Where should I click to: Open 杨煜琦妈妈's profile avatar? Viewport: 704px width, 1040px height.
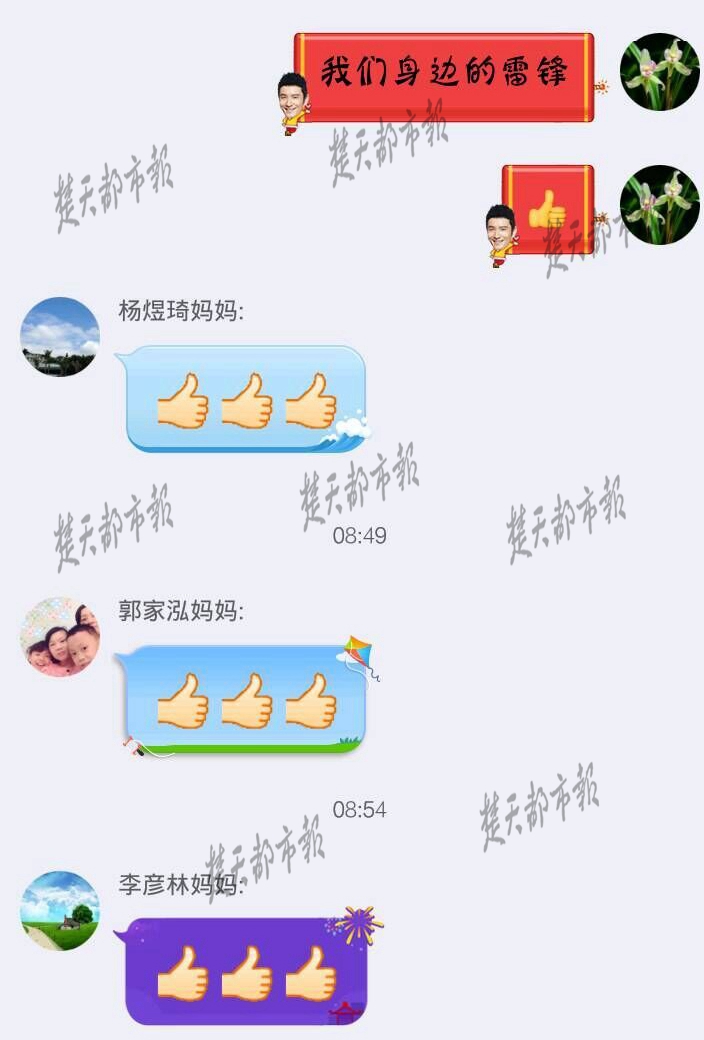[x=60, y=336]
